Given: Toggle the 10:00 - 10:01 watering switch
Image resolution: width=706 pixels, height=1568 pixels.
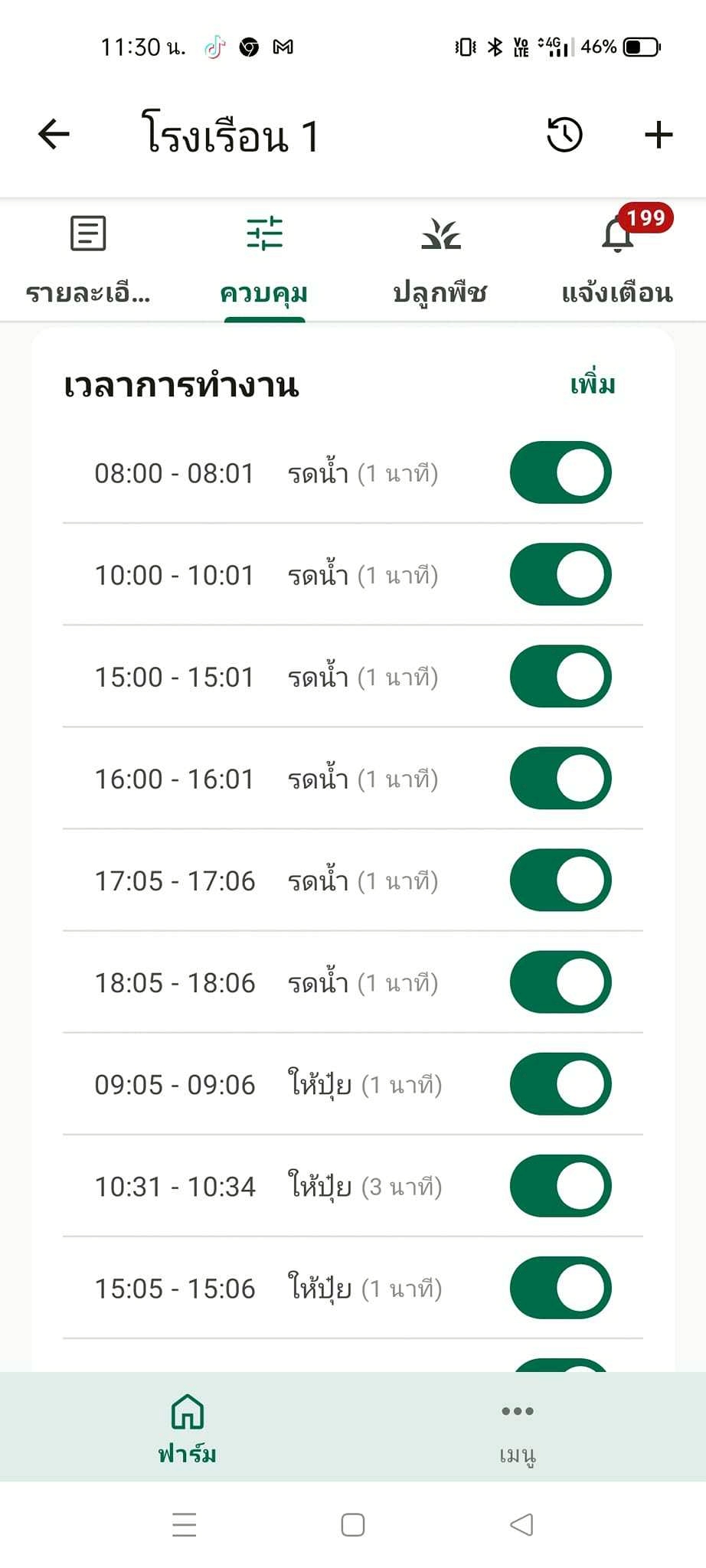Looking at the screenshot, I should click(x=561, y=574).
